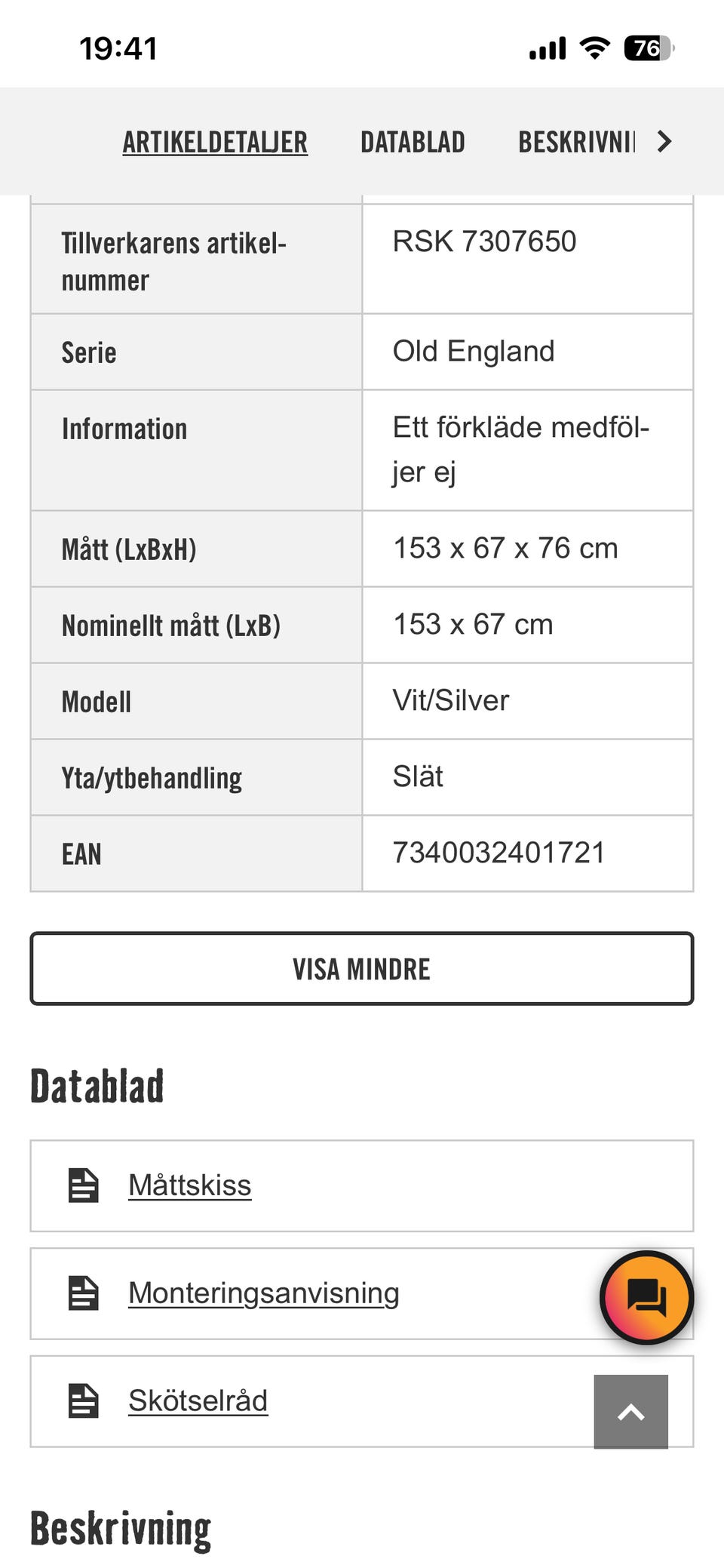
Task: Open the Monteringsanvisning document
Action: click(x=264, y=1293)
